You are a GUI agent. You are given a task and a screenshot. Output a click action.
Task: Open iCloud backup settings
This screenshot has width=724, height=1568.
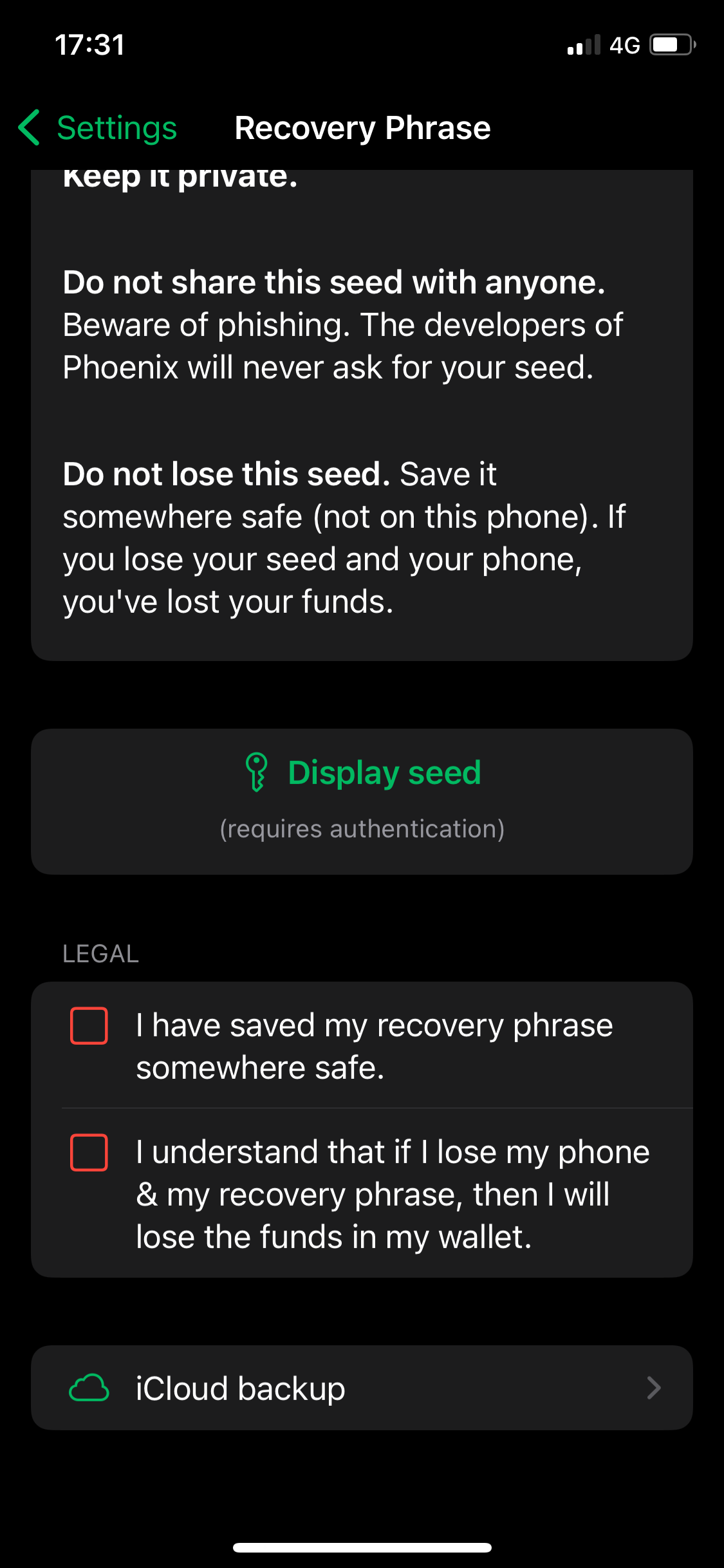point(362,1388)
